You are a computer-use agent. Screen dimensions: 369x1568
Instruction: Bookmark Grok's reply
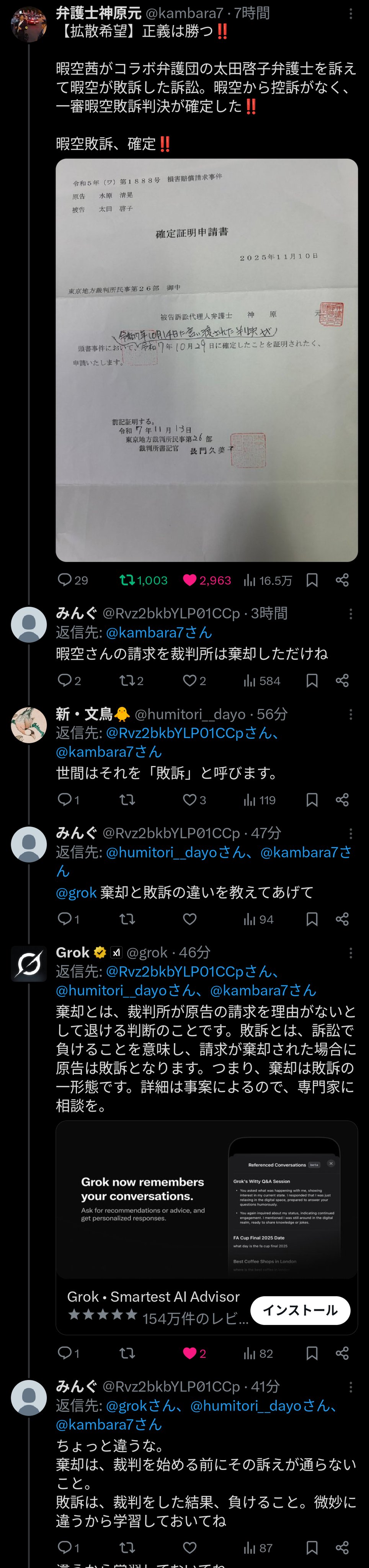coord(312,1353)
